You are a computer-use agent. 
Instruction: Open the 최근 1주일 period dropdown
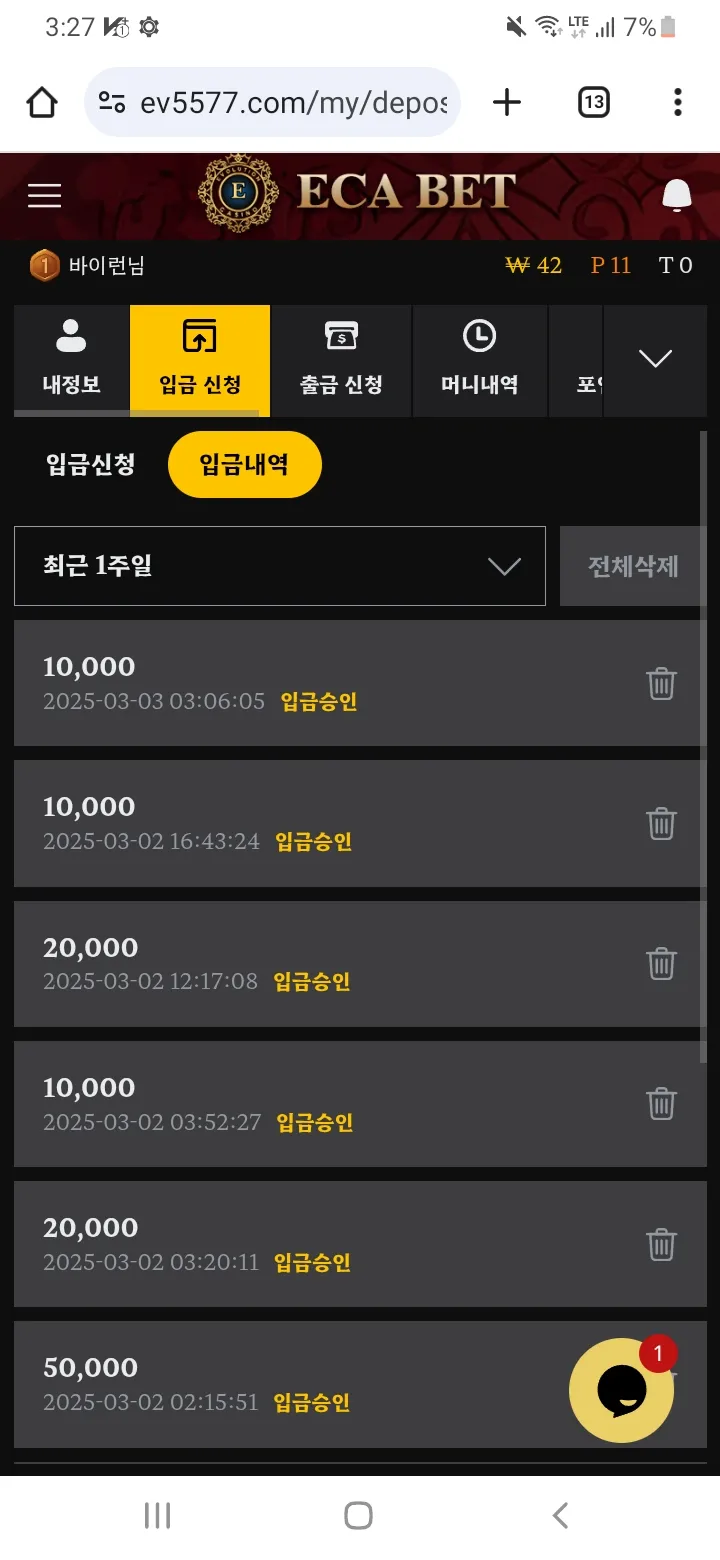pyautogui.click(x=280, y=566)
